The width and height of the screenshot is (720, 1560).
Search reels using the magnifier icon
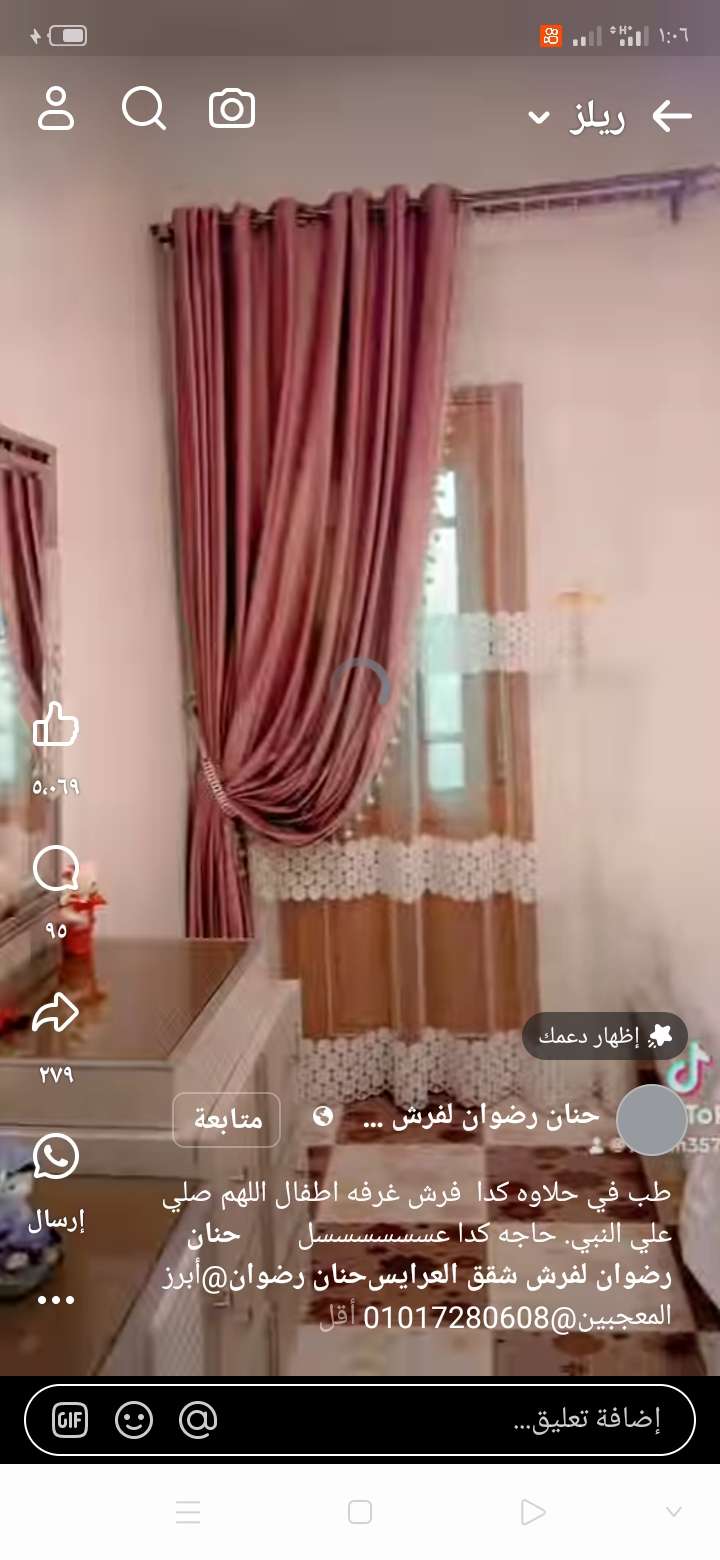click(144, 109)
